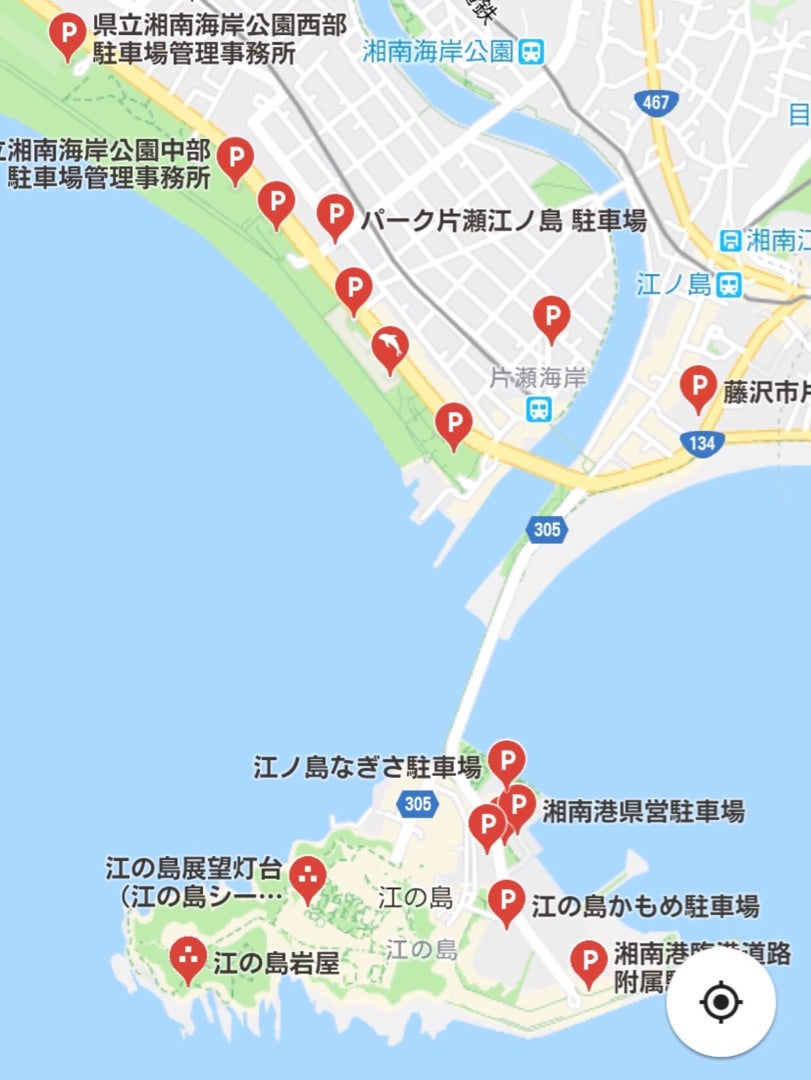Screen dimensions: 811x1080
Task: Select the 江の島岩屋 attraction pin
Action: click(x=187, y=958)
